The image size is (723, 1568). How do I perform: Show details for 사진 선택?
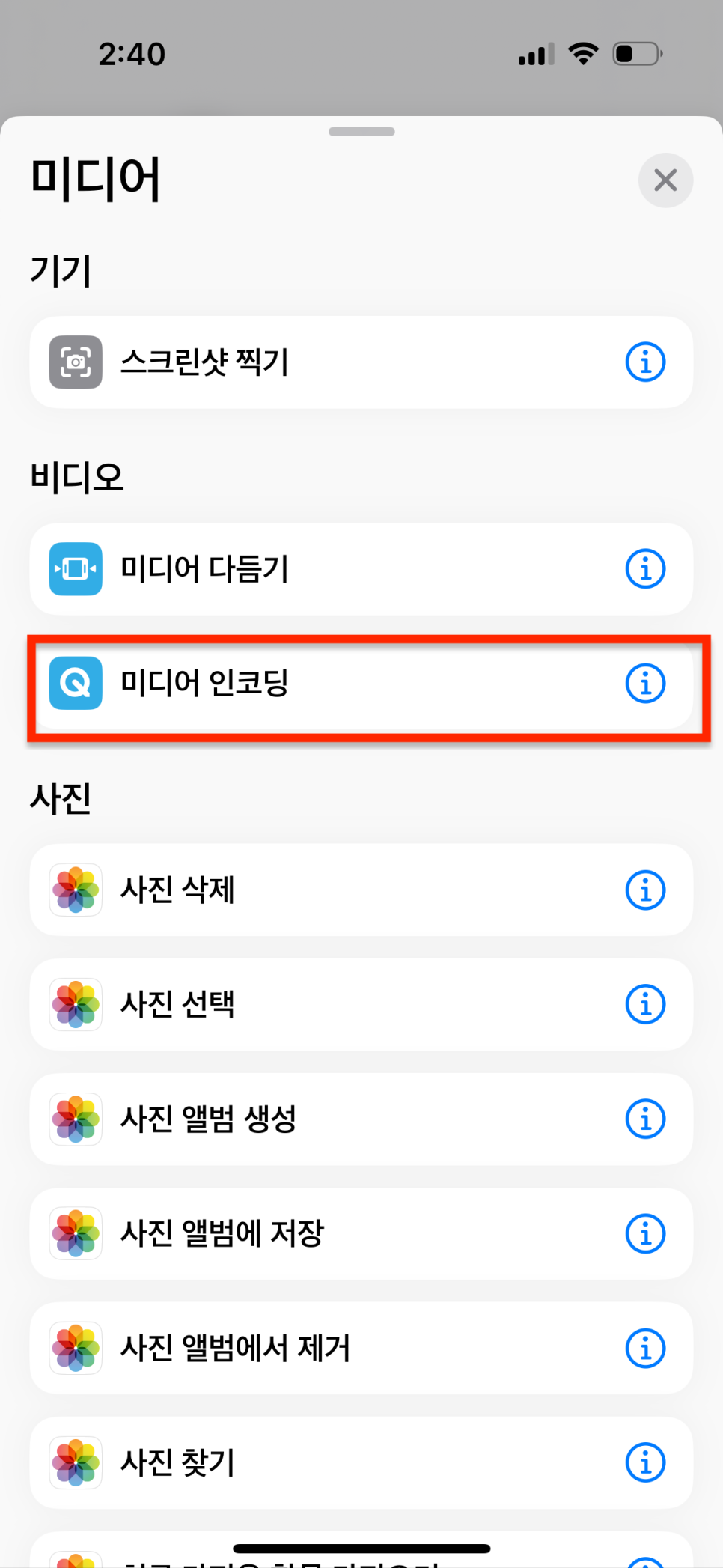click(x=645, y=1004)
